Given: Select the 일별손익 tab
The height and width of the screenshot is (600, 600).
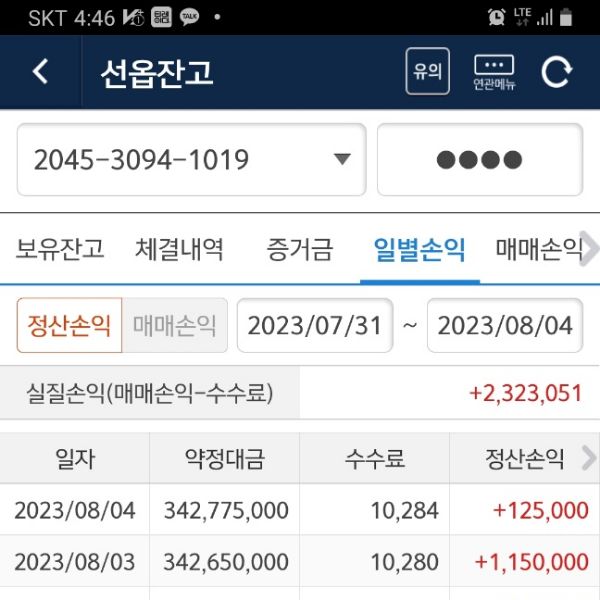Looking at the screenshot, I should pyautogui.click(x=419, y=249).
